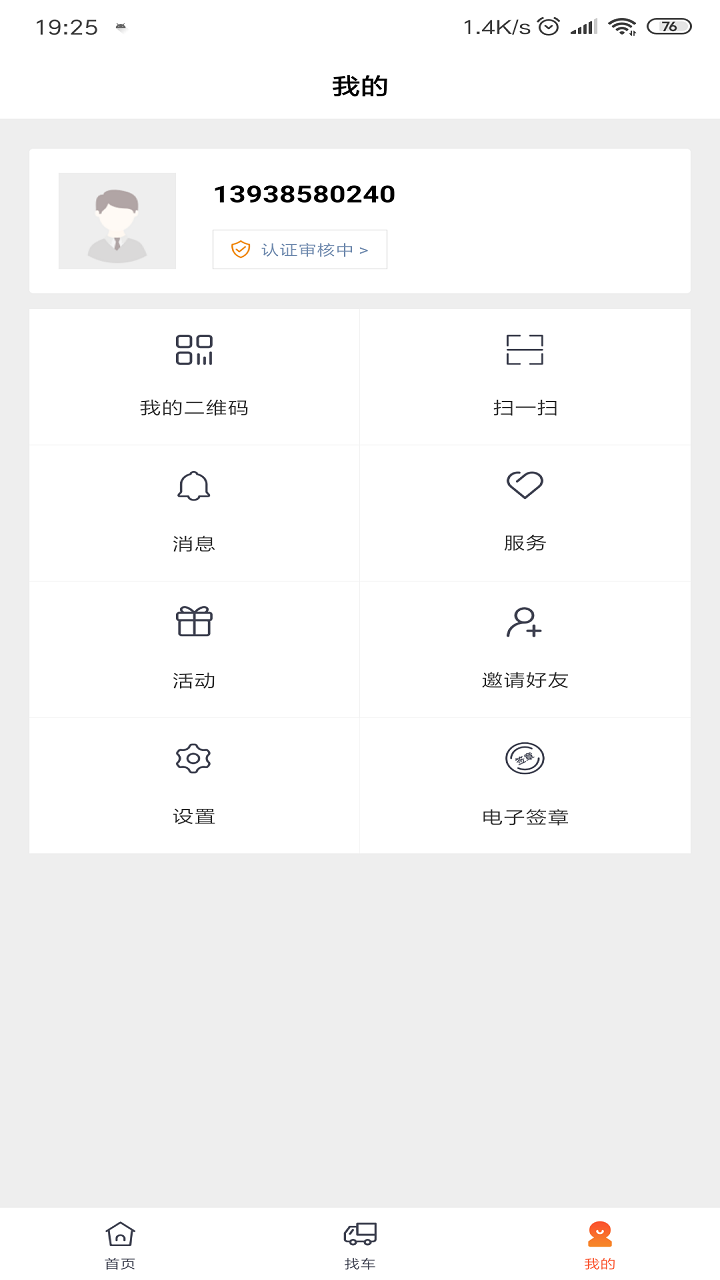
Task: Switch to the 找车 tab
Action: coord(360,1245)
